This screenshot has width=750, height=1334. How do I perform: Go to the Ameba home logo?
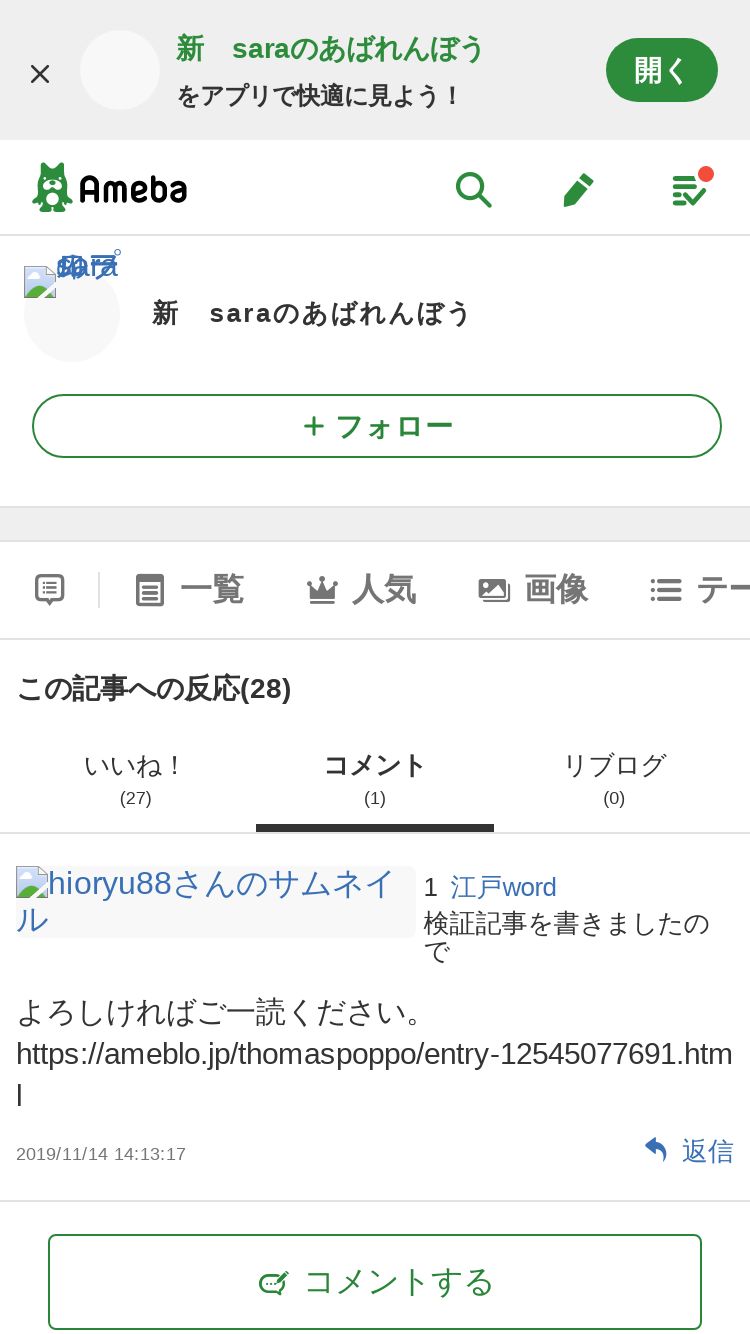[110, 188]
